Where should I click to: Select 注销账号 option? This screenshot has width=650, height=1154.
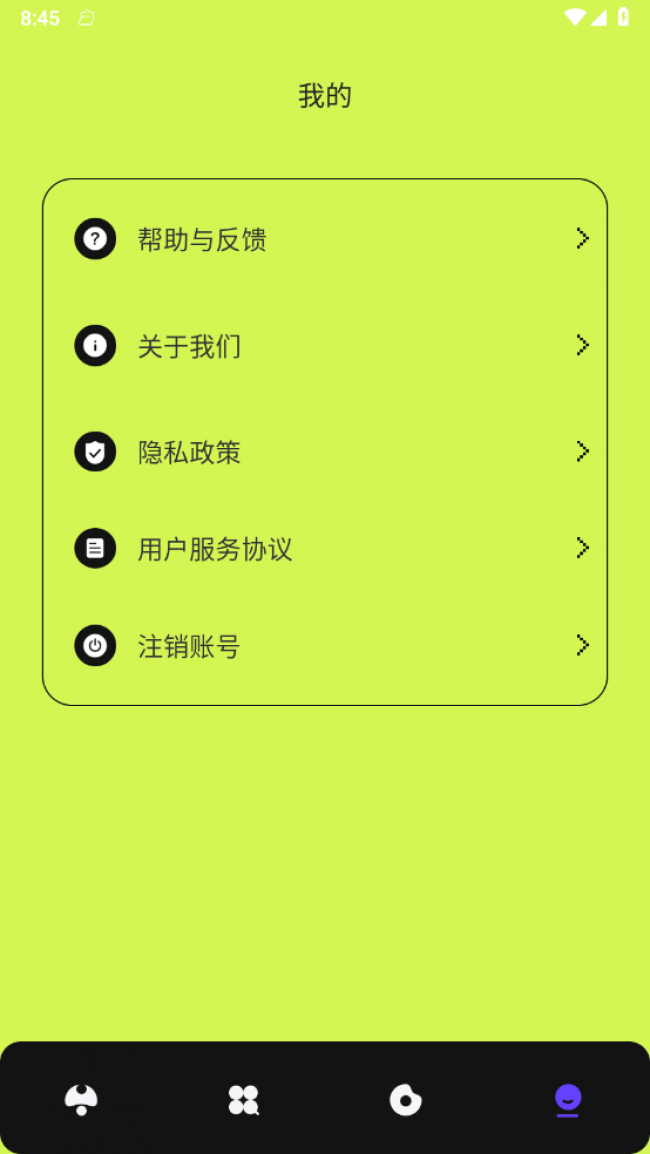tap(324, 646)
